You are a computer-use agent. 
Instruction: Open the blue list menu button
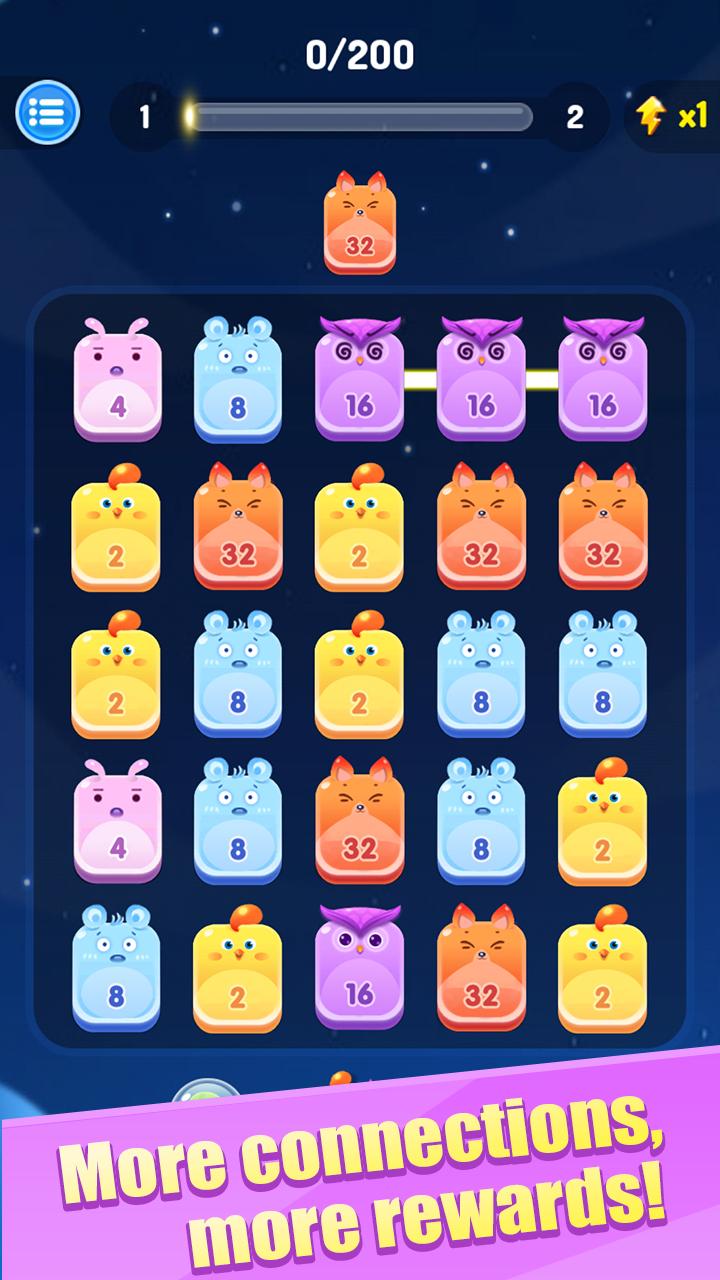click(x=47, y=113)
